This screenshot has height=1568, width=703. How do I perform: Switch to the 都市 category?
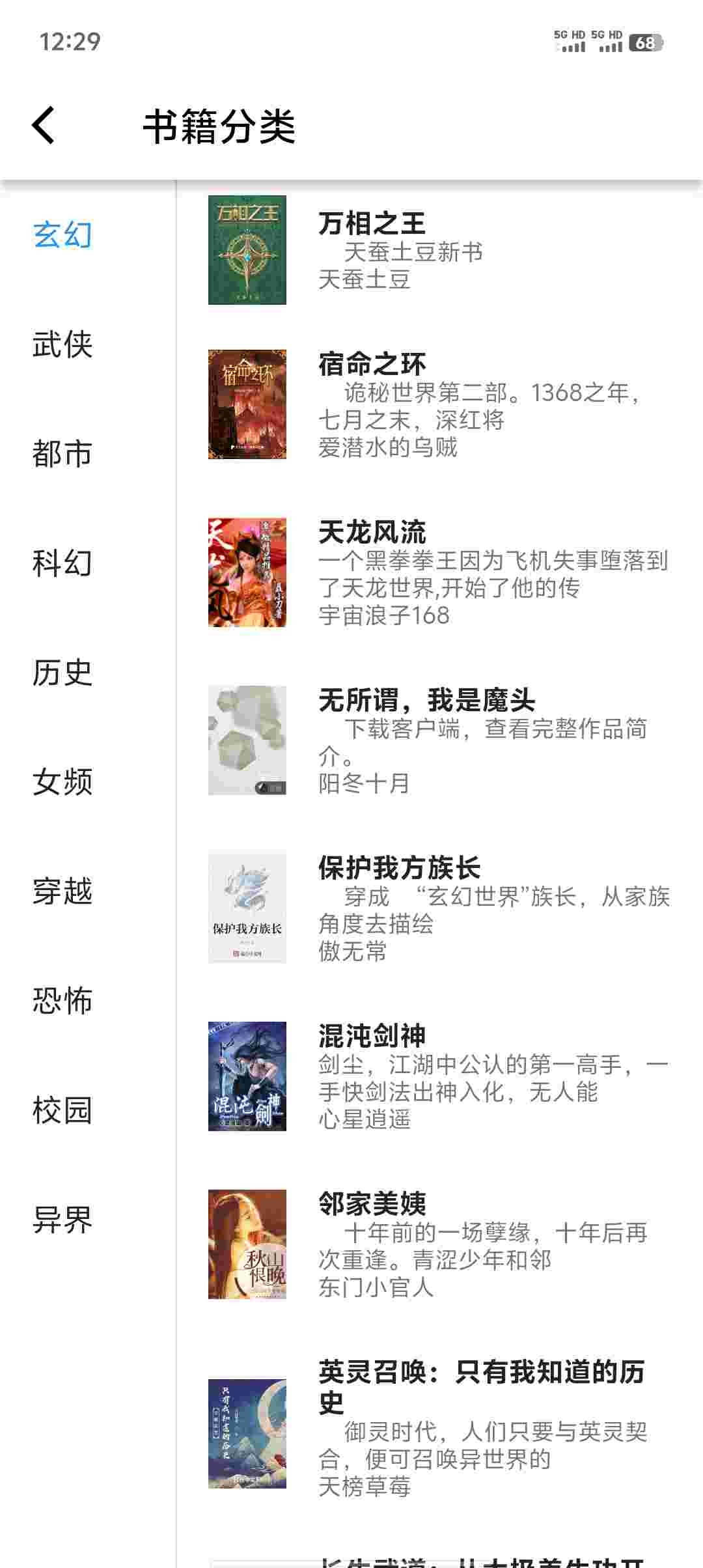point(62,453)
